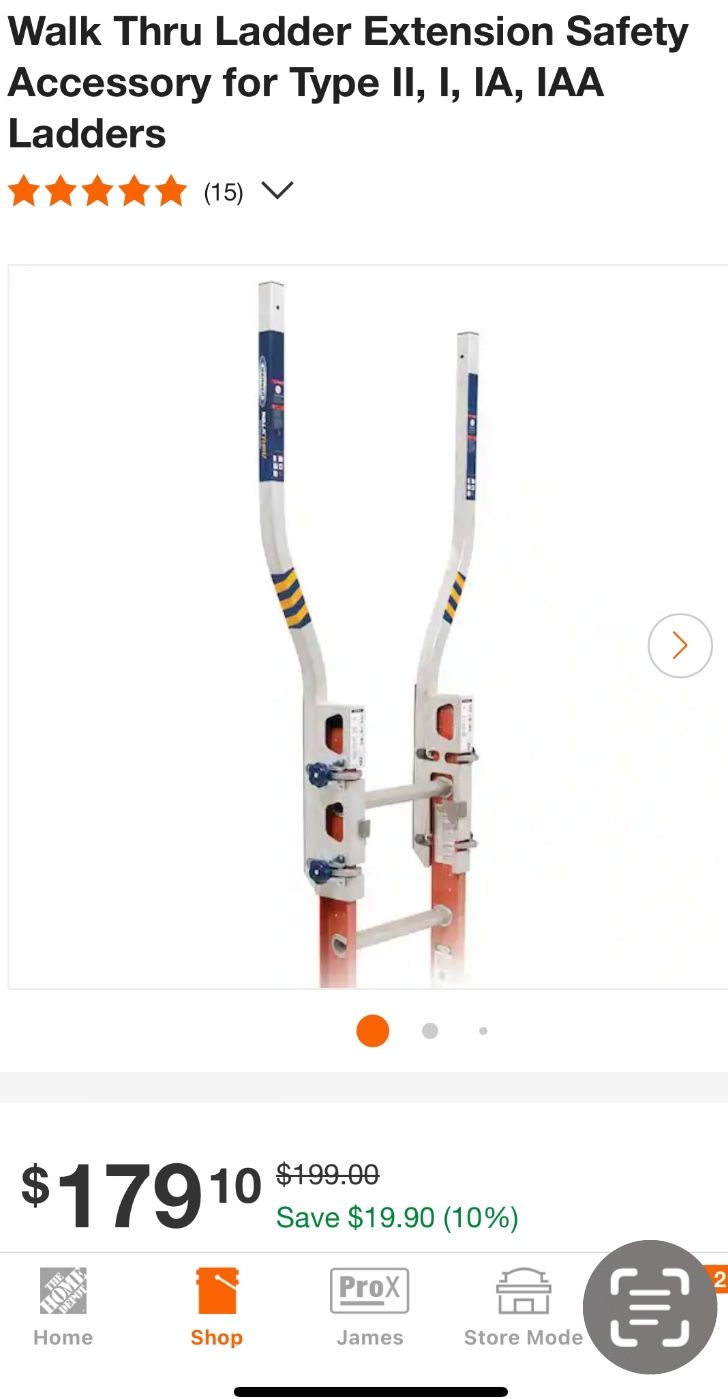Screen dimensions: 728x1399
Task: Expand the reviews chevron next to the rating
Action: coord(277,190)
